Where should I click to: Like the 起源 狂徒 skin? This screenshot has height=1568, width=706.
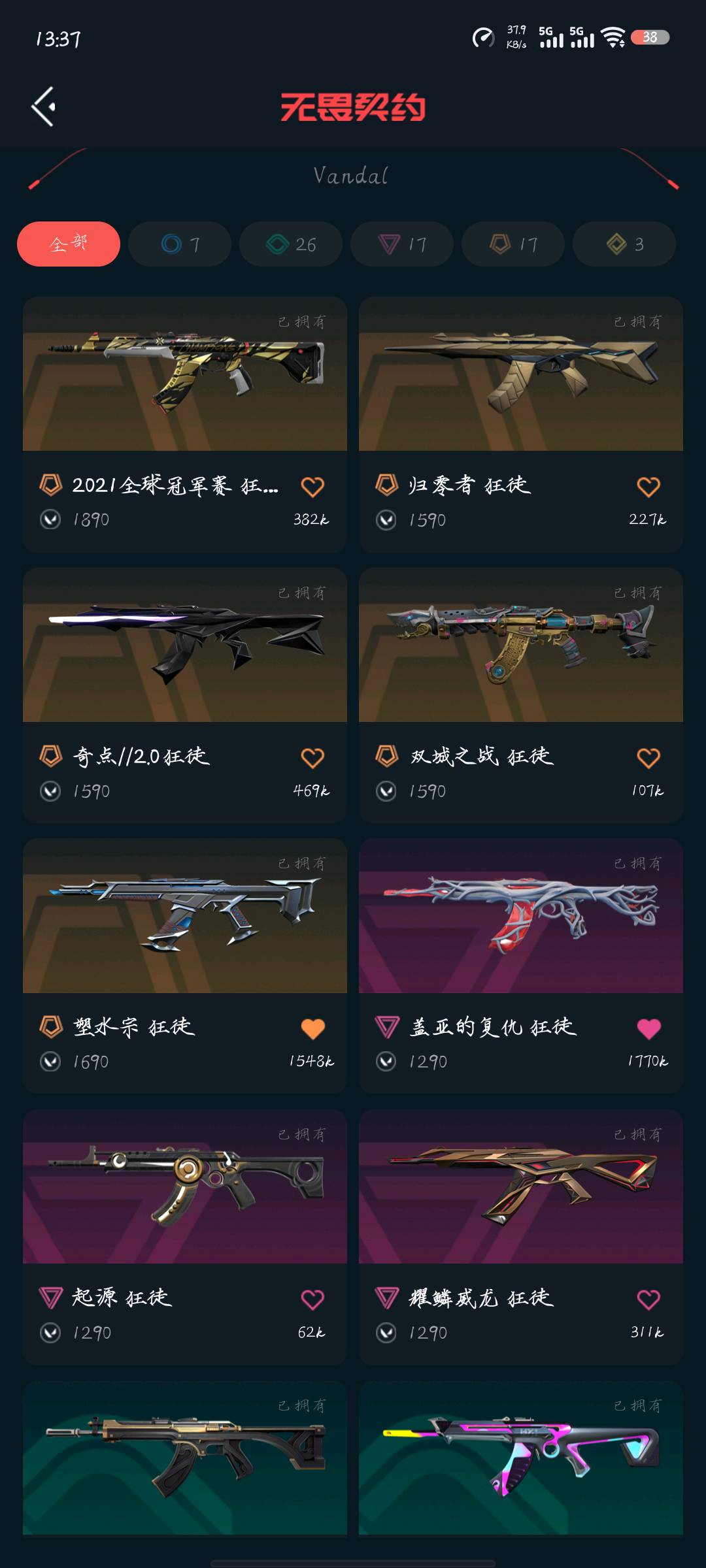click(312, 1299)
